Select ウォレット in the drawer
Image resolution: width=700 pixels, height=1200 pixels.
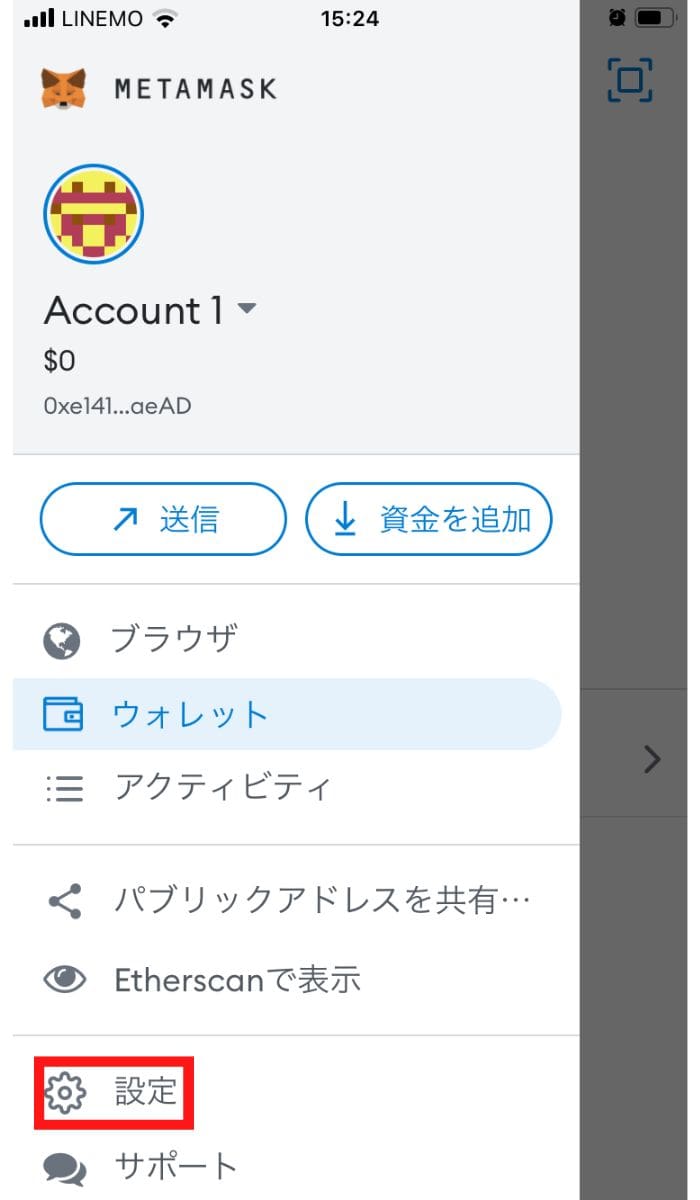pyautogui.click(x=190, y=714)
